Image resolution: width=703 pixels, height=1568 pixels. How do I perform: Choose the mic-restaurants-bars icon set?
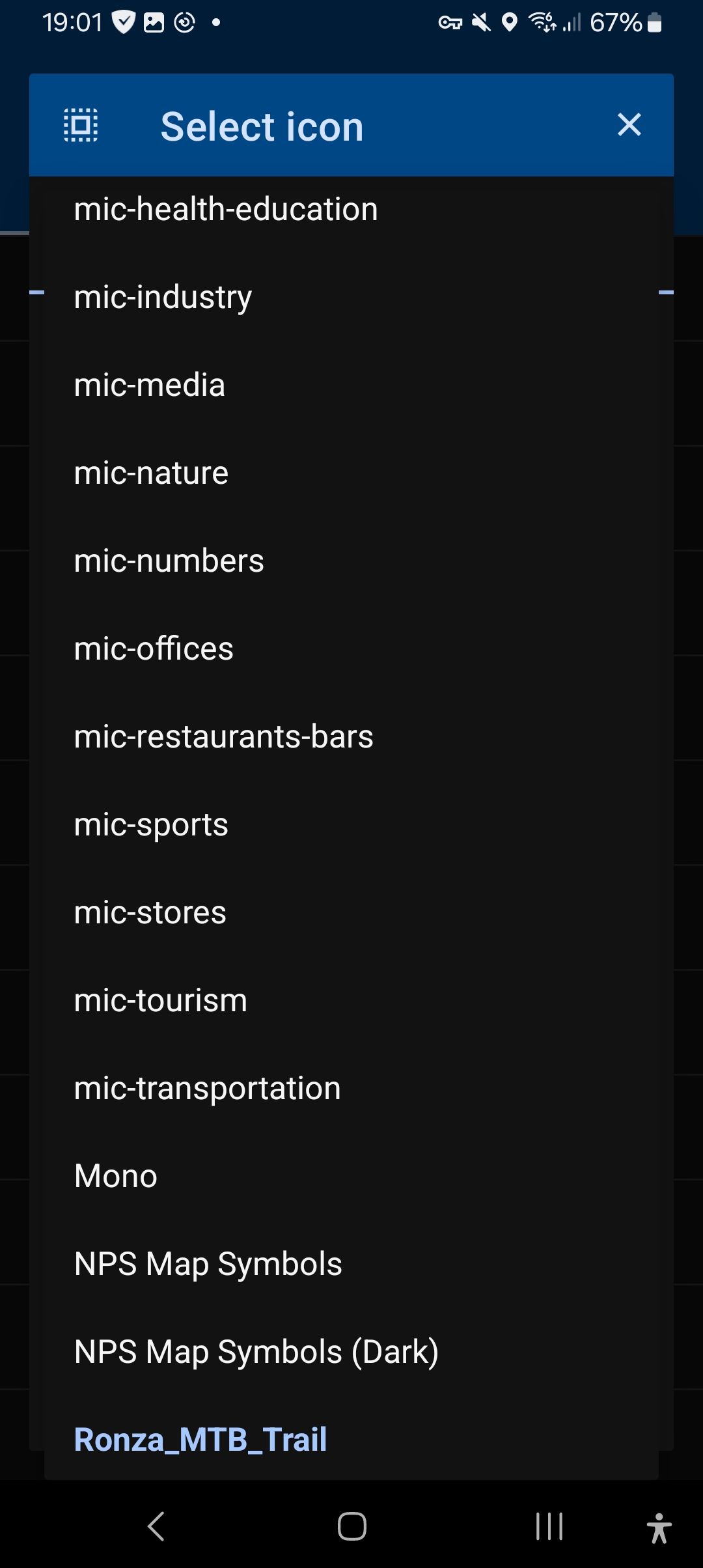224,737
